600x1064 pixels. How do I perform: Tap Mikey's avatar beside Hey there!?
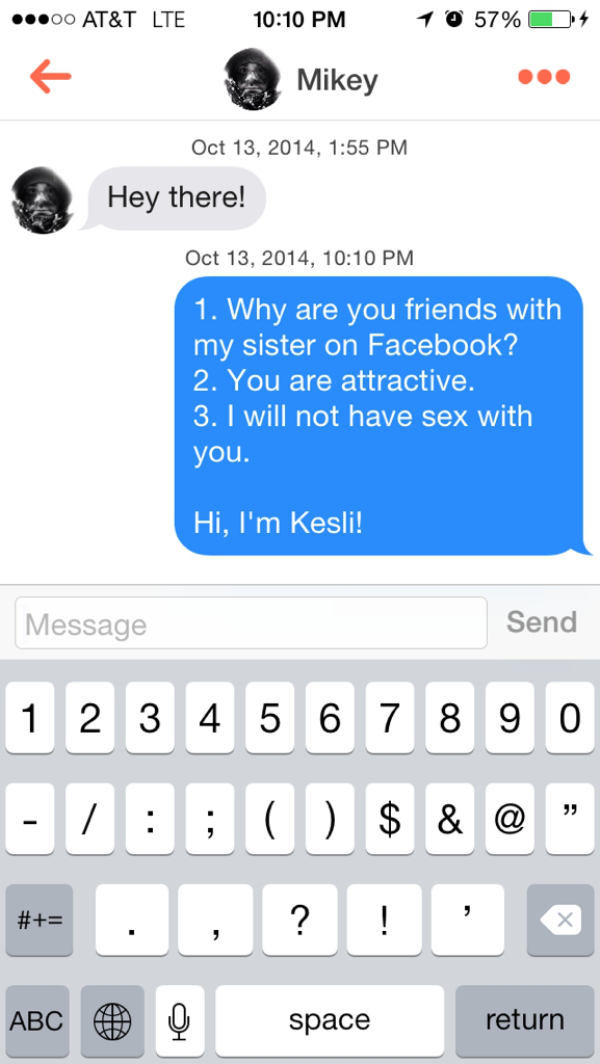tap(41, 199)
